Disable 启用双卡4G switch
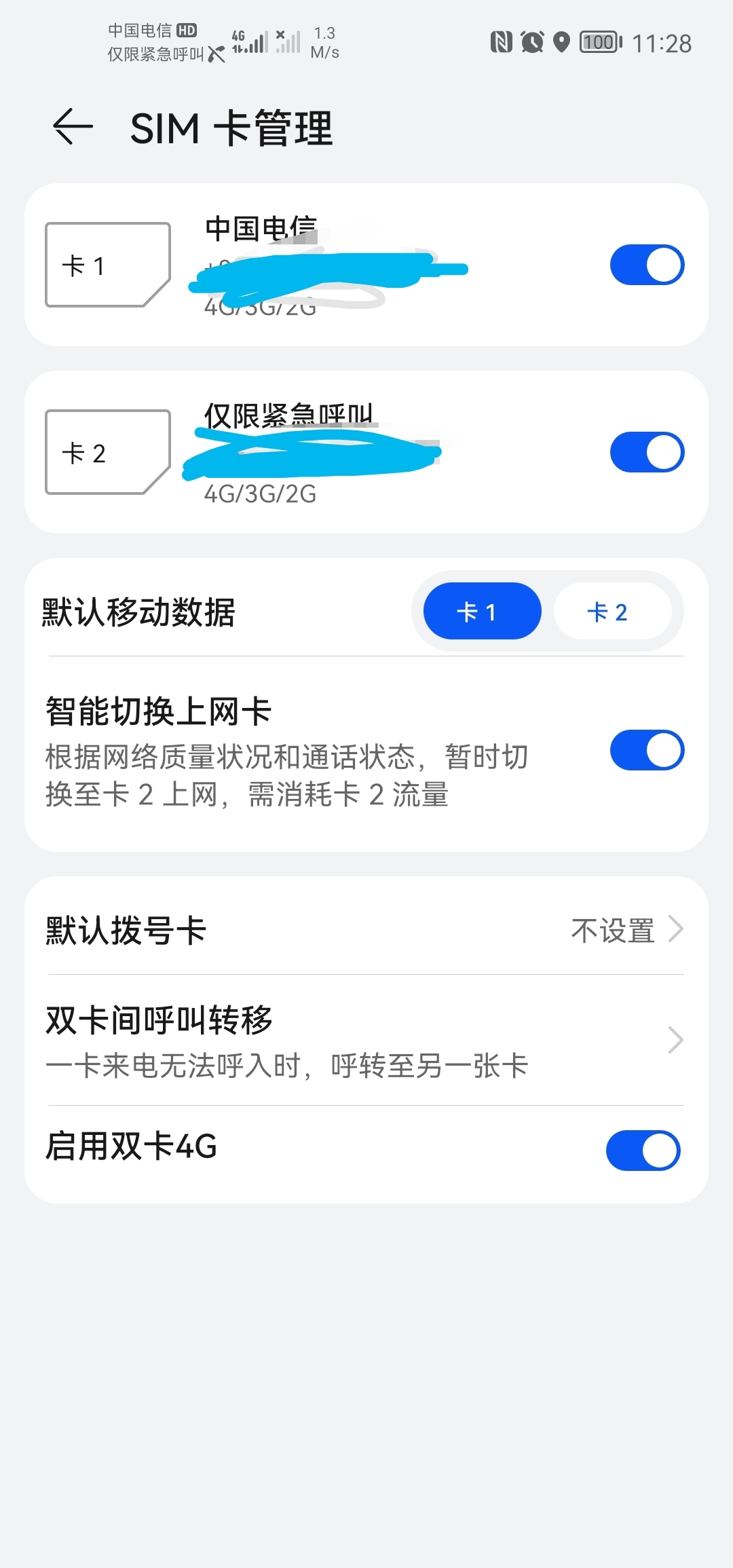 click(x=643, y=1151)
